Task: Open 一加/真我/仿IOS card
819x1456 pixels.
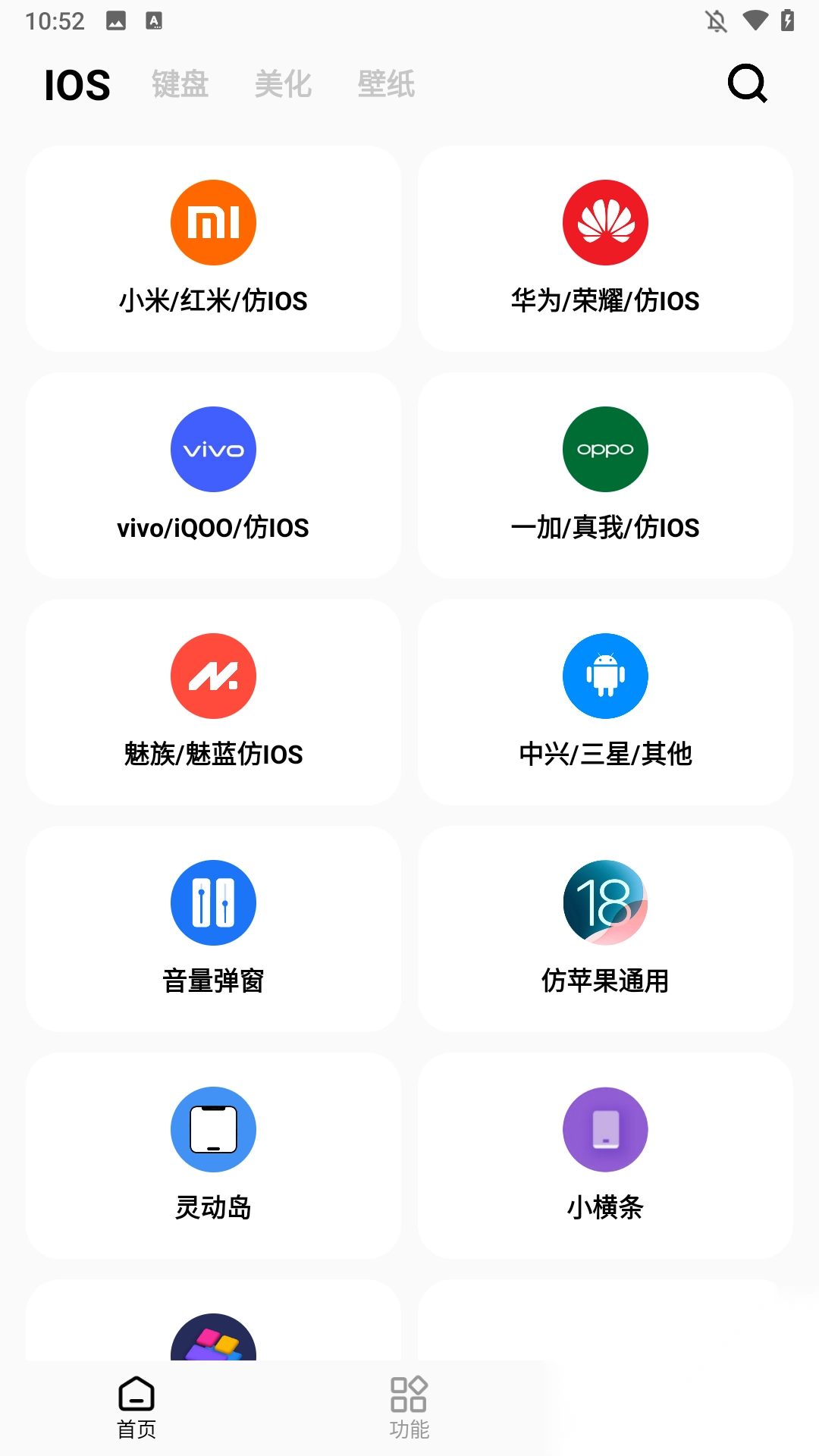Action: (x=605, y=475)
